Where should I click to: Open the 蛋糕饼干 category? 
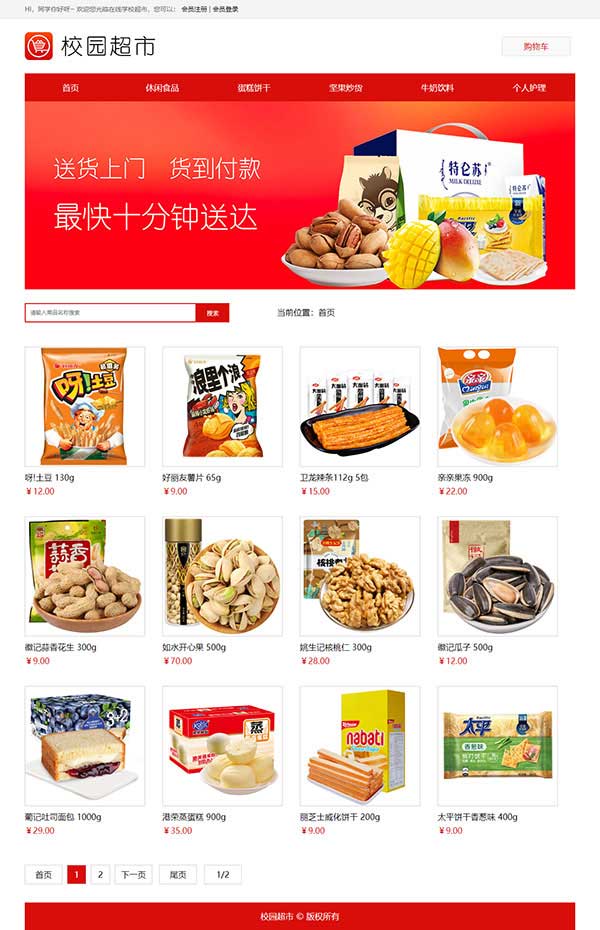(x=254, y=88)
